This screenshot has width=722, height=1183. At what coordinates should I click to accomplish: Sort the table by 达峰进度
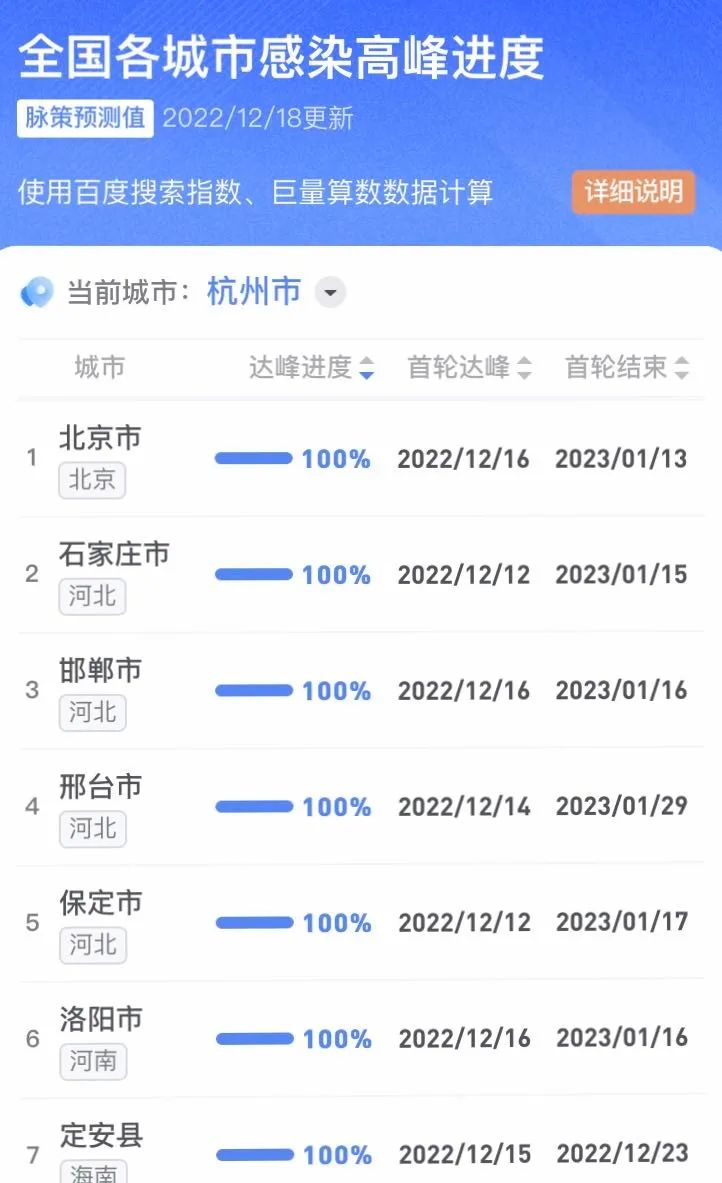click(311, 368)
